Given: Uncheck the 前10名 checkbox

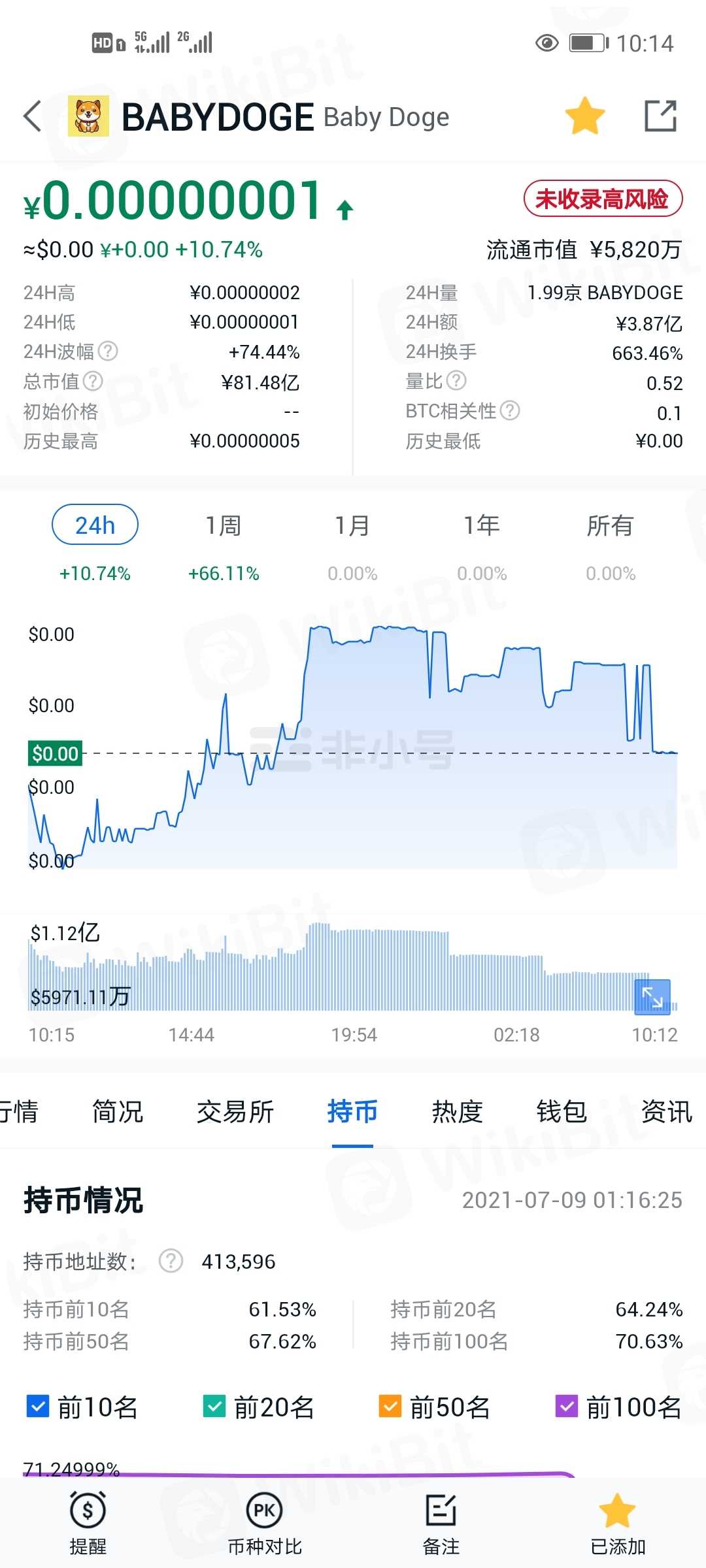Looking at the screenshot, I should [38, 1406].
